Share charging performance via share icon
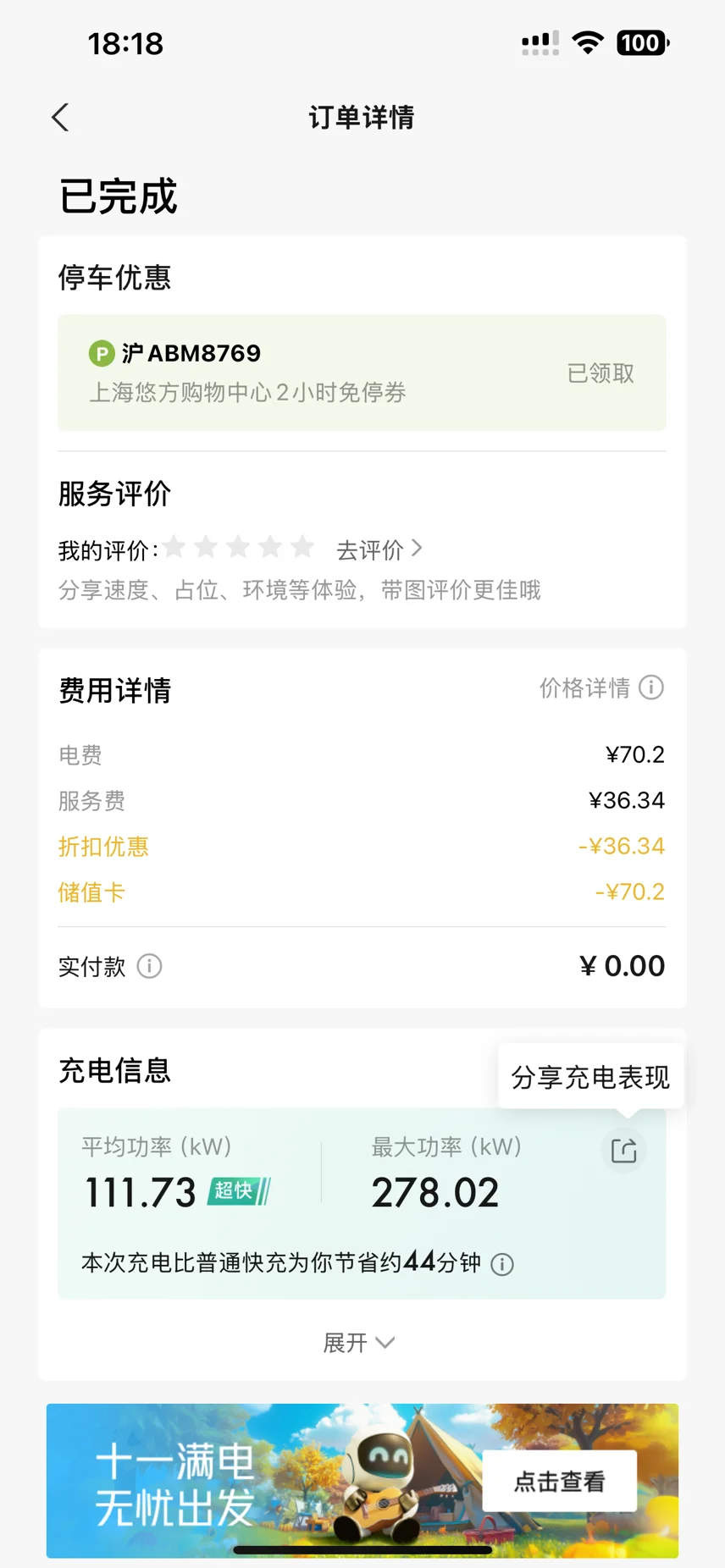 pyautogui.click(x=624, y=1151)
